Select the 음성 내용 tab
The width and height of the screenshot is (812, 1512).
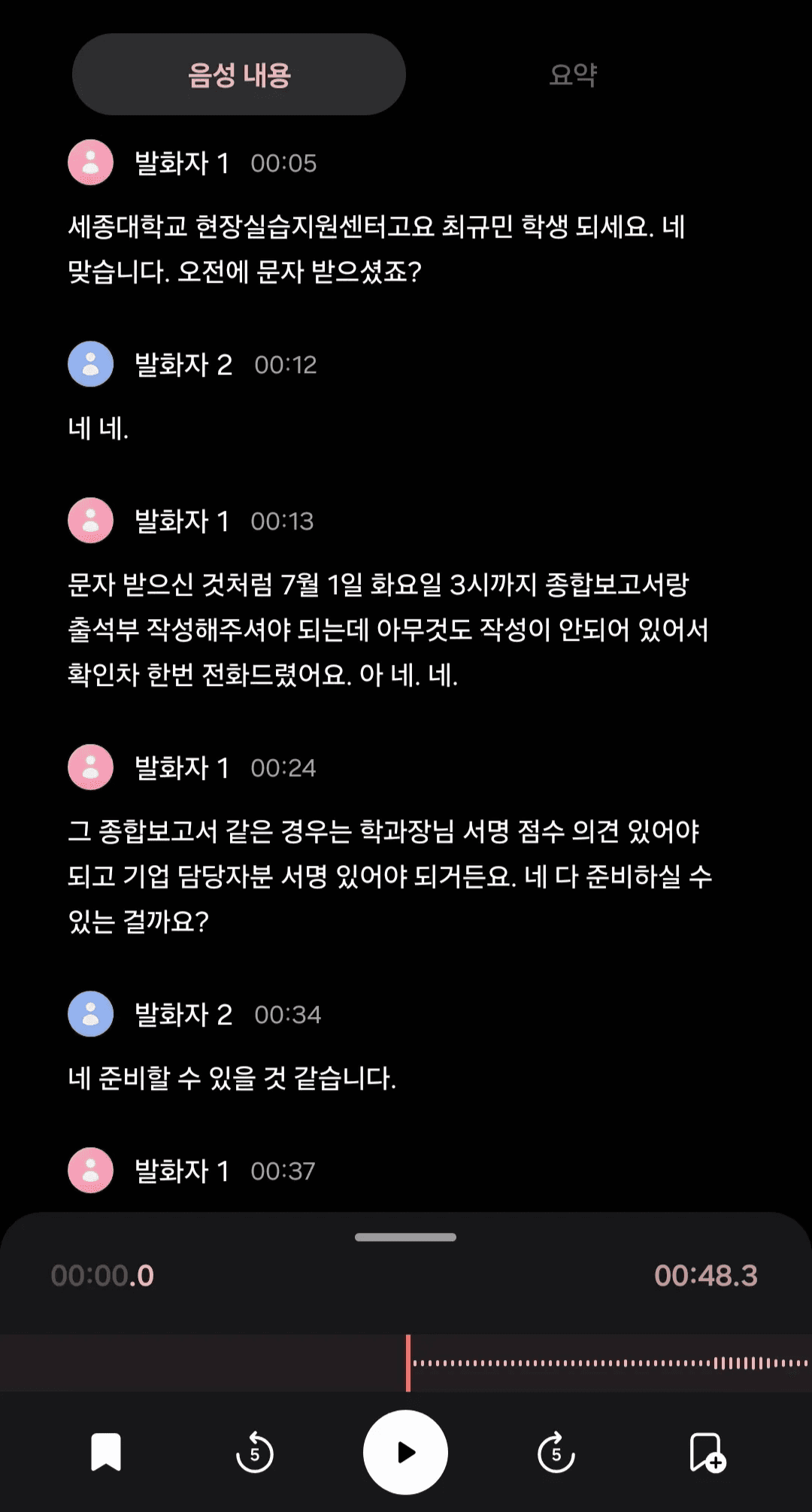click(x=239, y=74)
